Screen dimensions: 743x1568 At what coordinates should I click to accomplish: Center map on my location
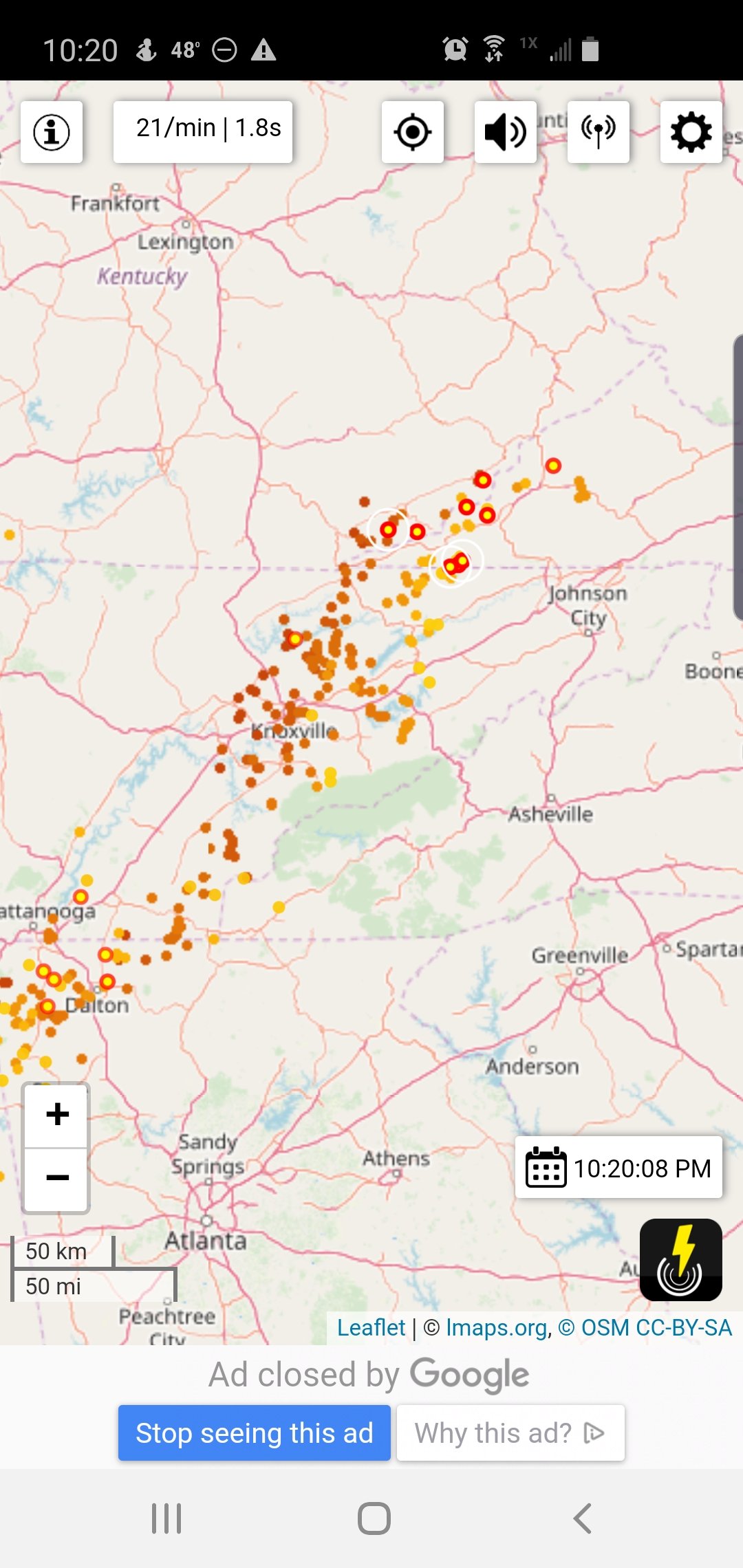[413, 132]
